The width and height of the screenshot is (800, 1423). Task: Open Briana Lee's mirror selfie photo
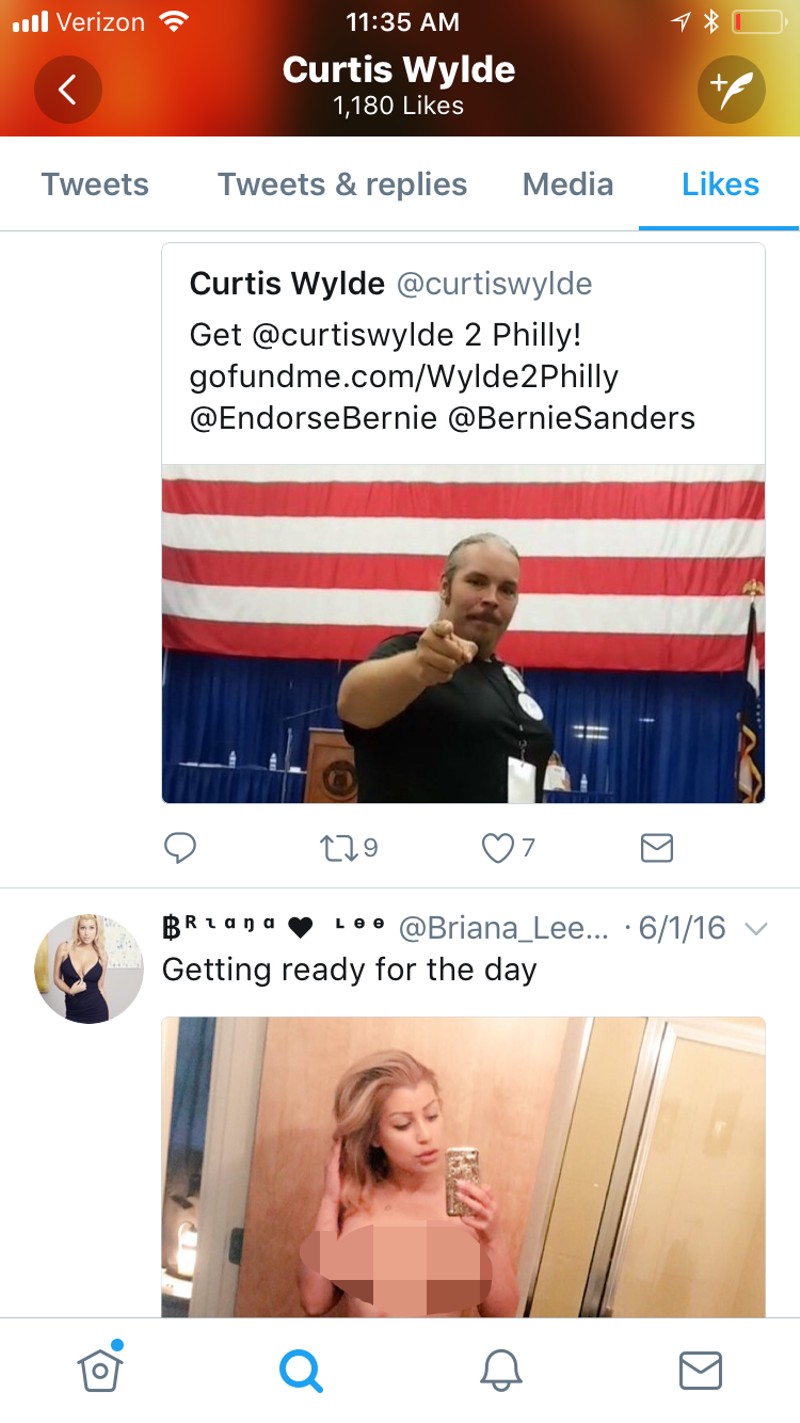click(463, 1166)
